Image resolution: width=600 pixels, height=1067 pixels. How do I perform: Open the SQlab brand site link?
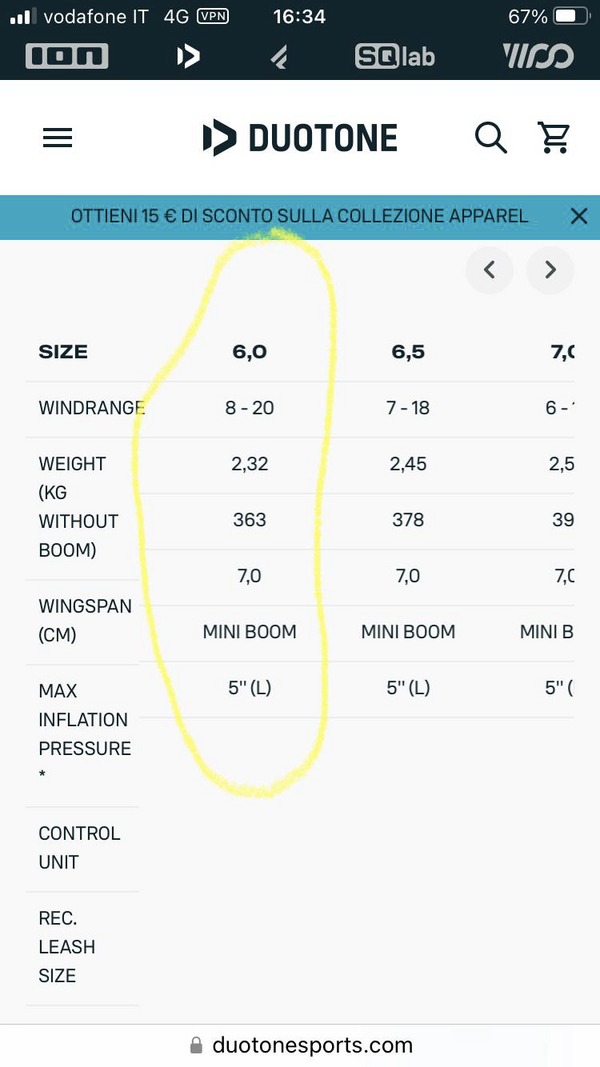coord(395,56)
